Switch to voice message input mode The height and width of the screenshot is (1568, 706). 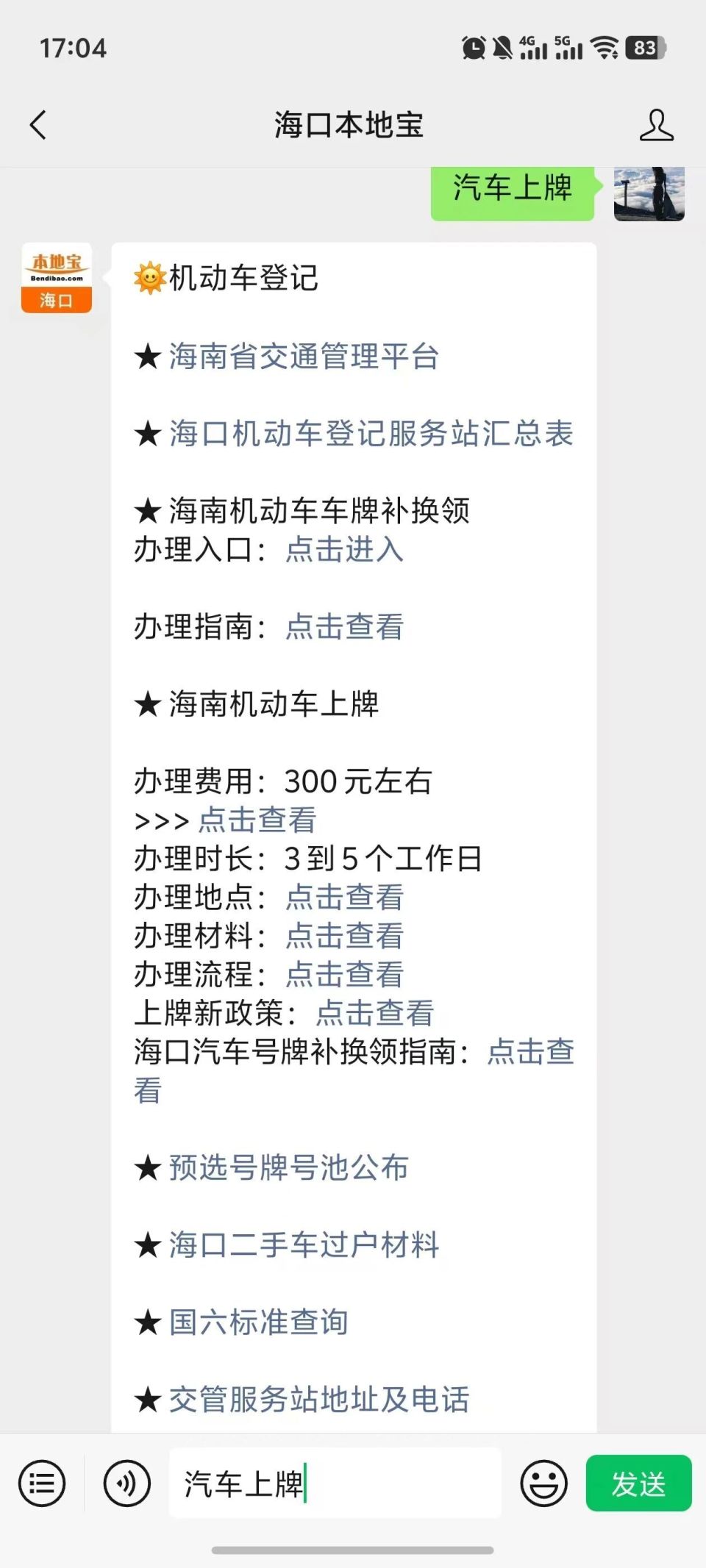125,1482
